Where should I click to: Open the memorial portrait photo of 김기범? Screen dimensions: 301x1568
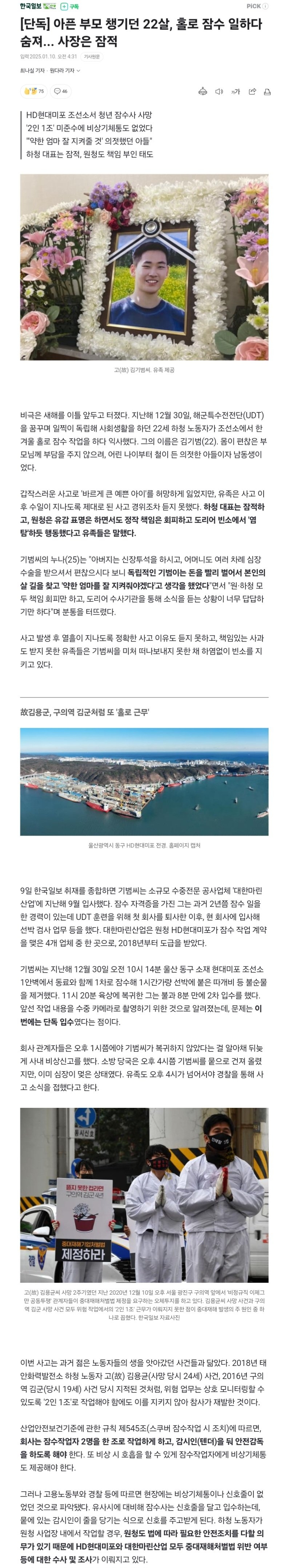[144, 267]
